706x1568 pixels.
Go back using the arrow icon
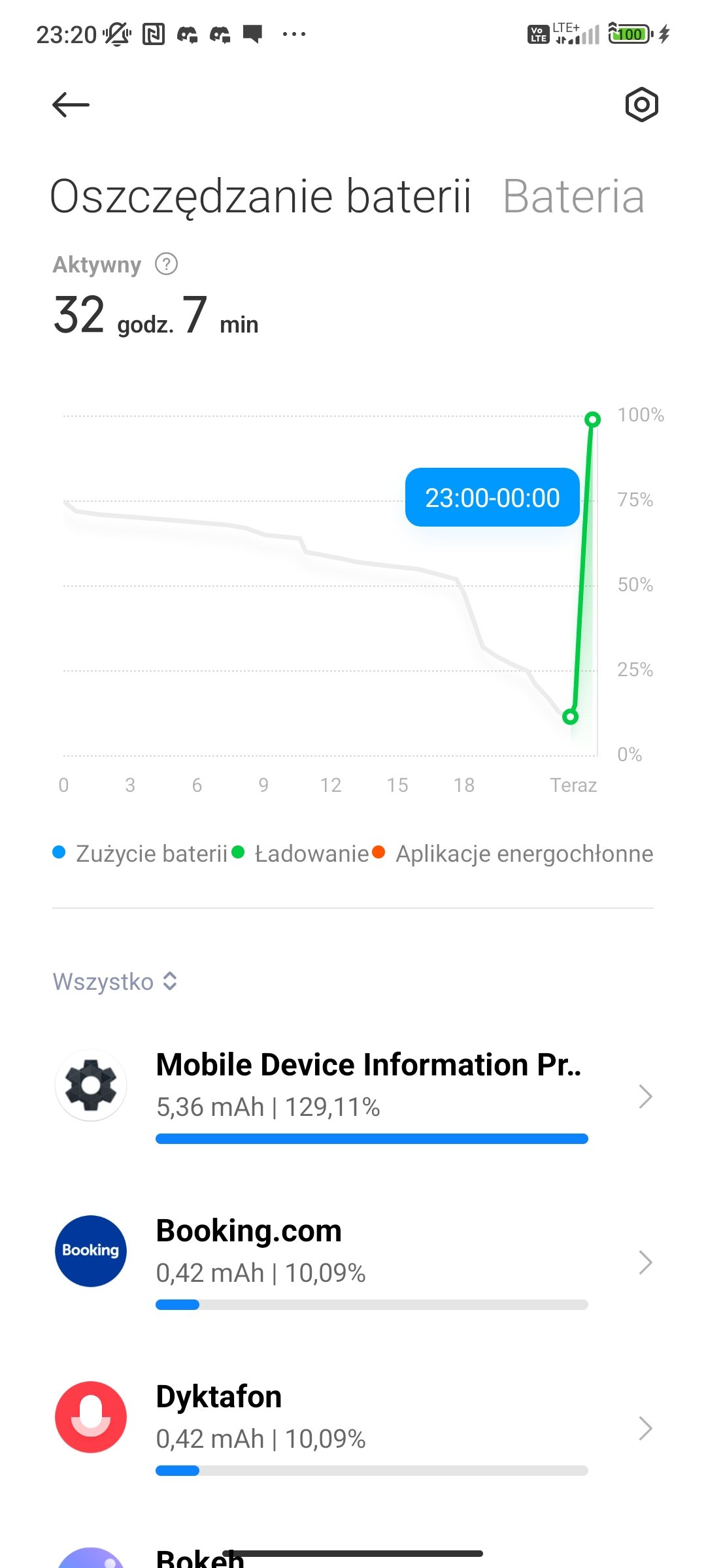pyautogui.click(x=71, y=105)
